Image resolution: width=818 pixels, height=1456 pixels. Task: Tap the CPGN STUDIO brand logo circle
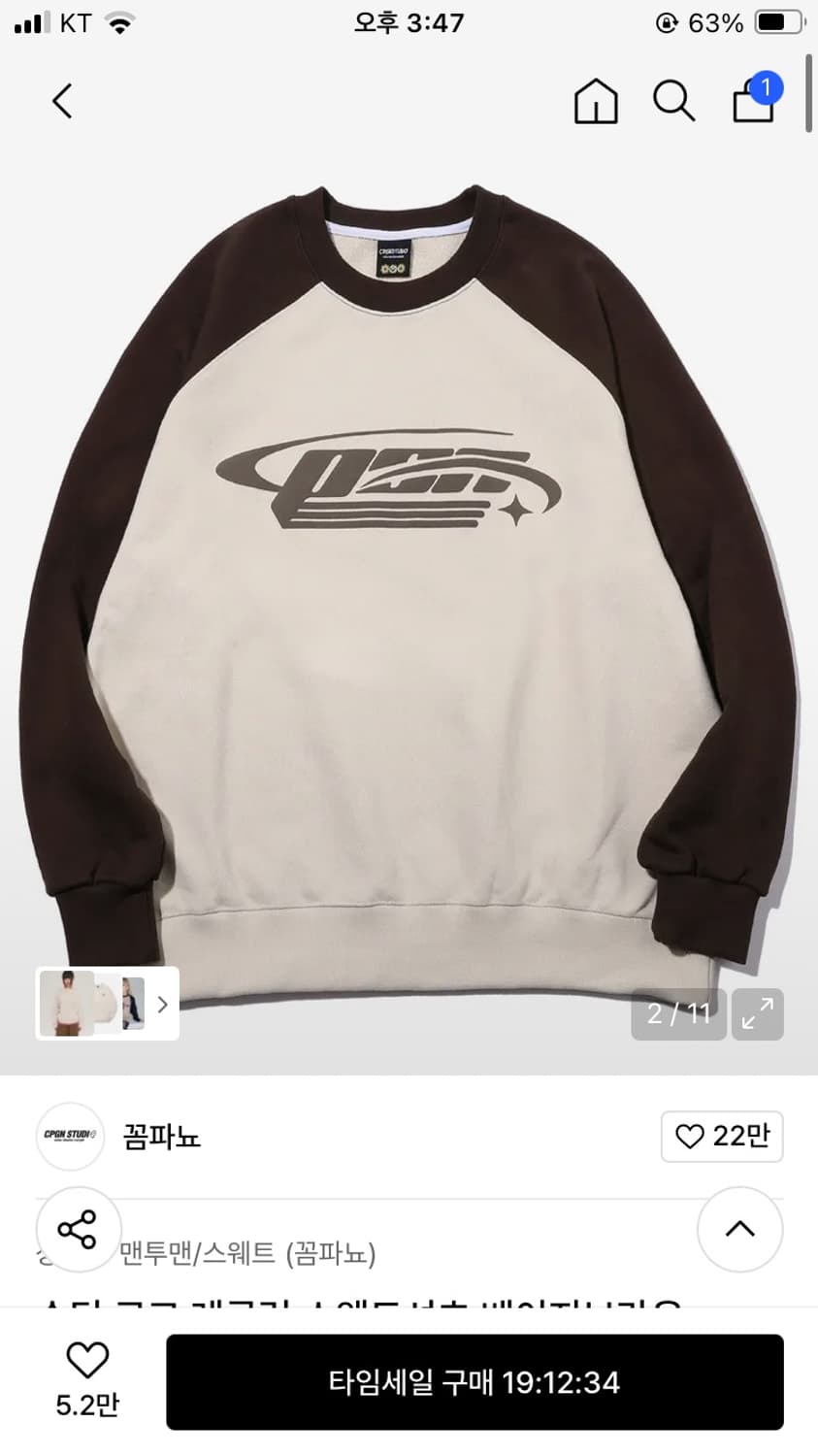click(69, 1136)
